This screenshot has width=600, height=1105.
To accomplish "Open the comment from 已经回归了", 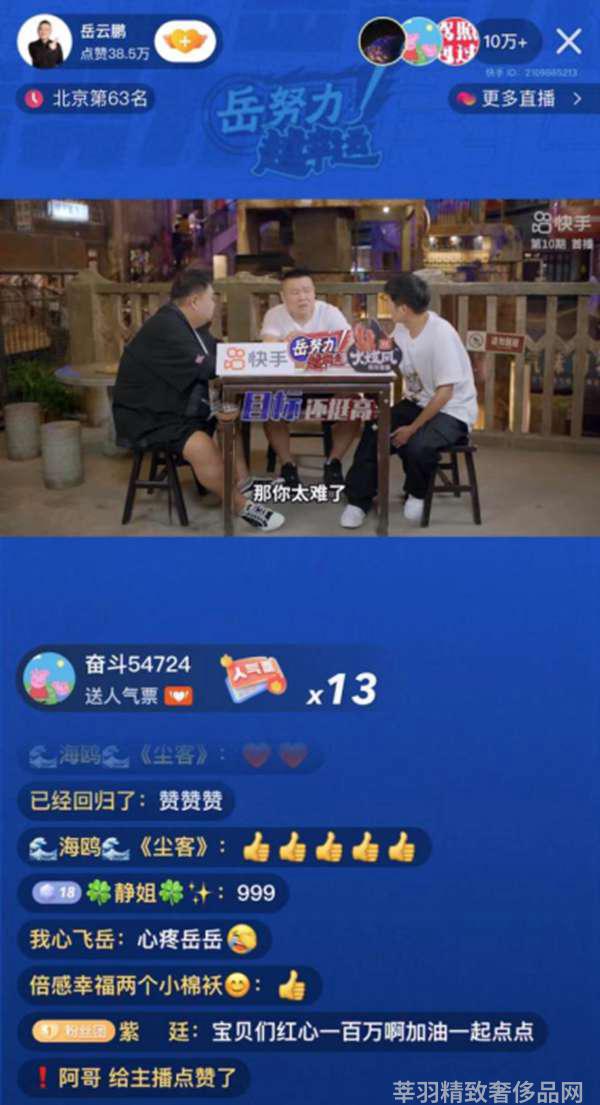I will point(126,801).
